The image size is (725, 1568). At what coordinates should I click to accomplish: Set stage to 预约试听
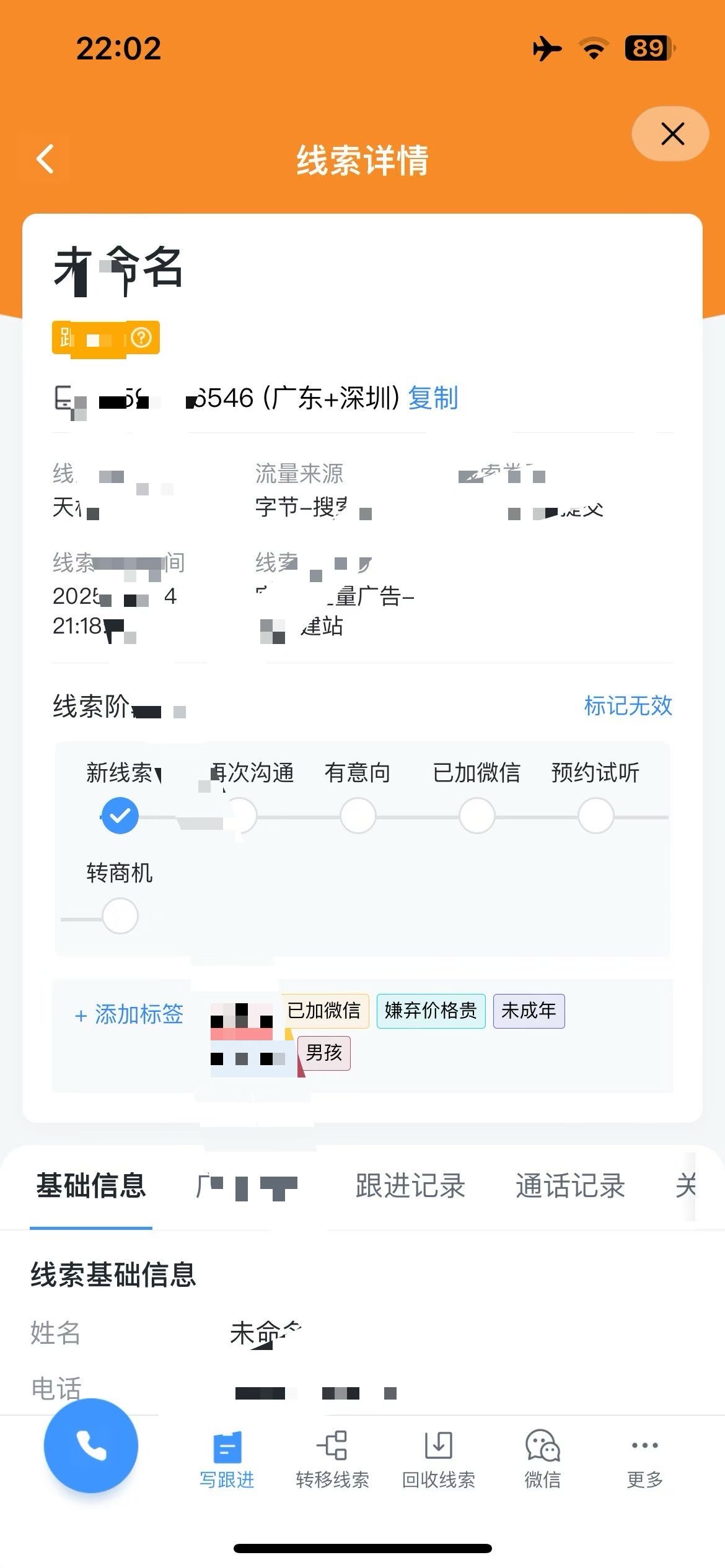click(x=595, y=816)
